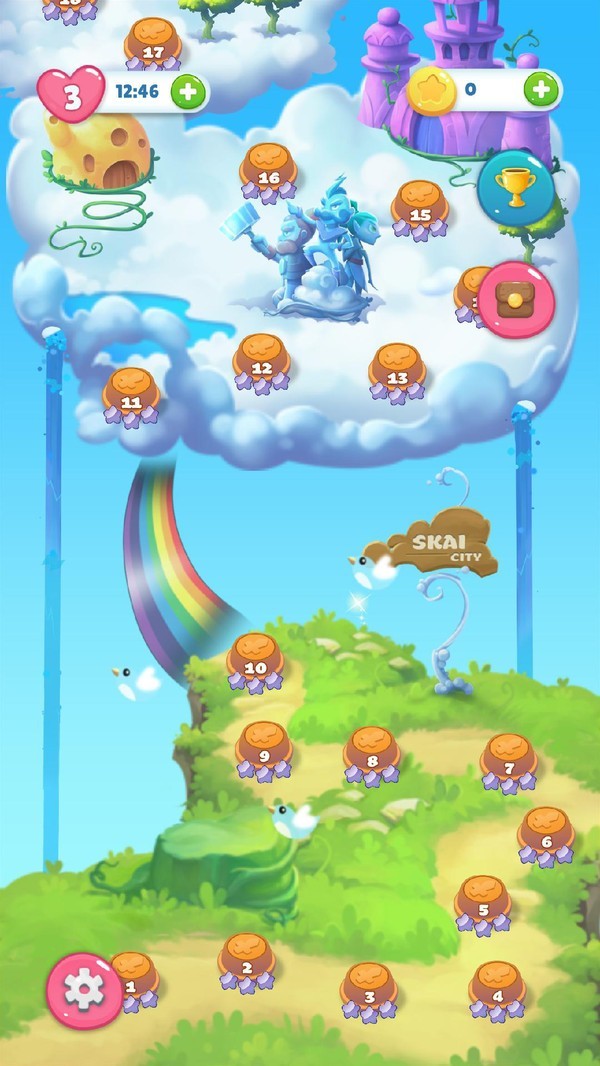This screenshot has width=600, height=1066.
Task: Select level 8 node
Action: 372,753
